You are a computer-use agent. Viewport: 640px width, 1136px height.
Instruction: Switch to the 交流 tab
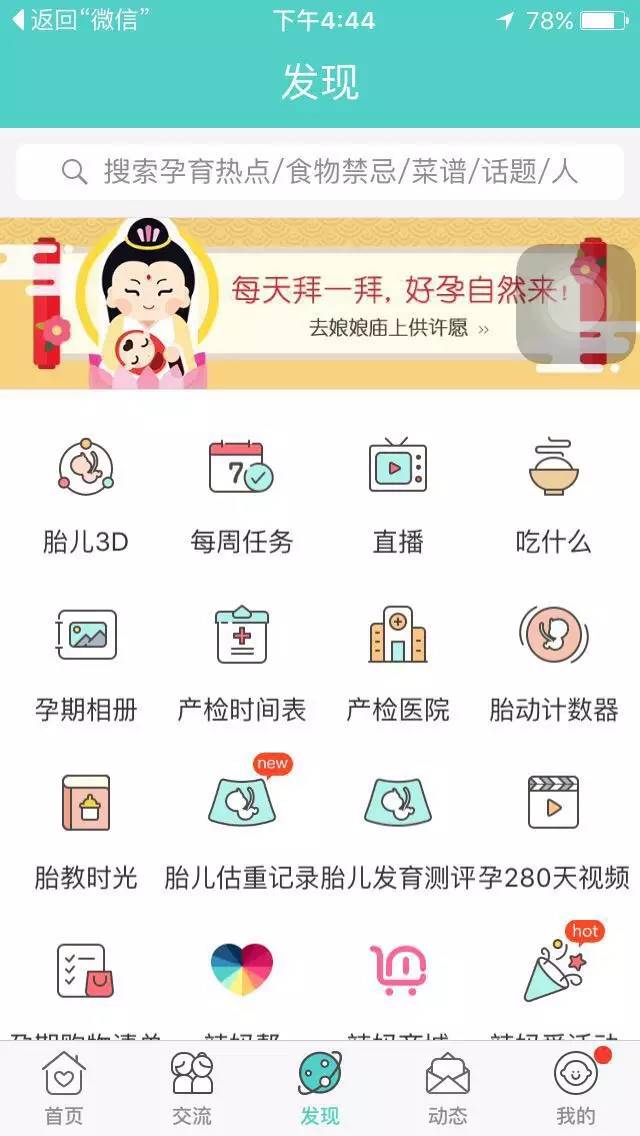(x=192, y=1088)
